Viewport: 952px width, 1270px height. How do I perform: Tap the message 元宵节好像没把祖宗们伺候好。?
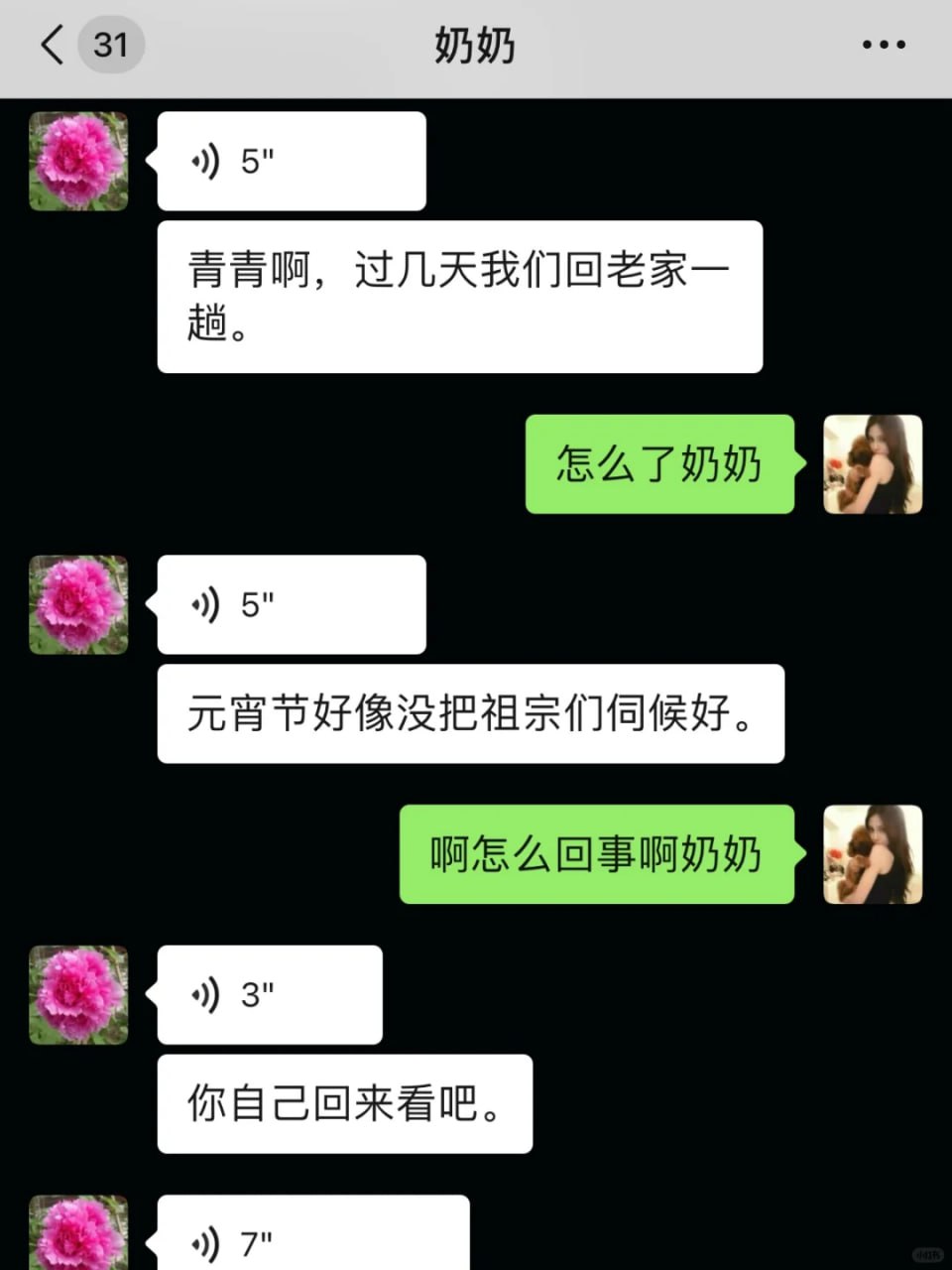point(471,714)
